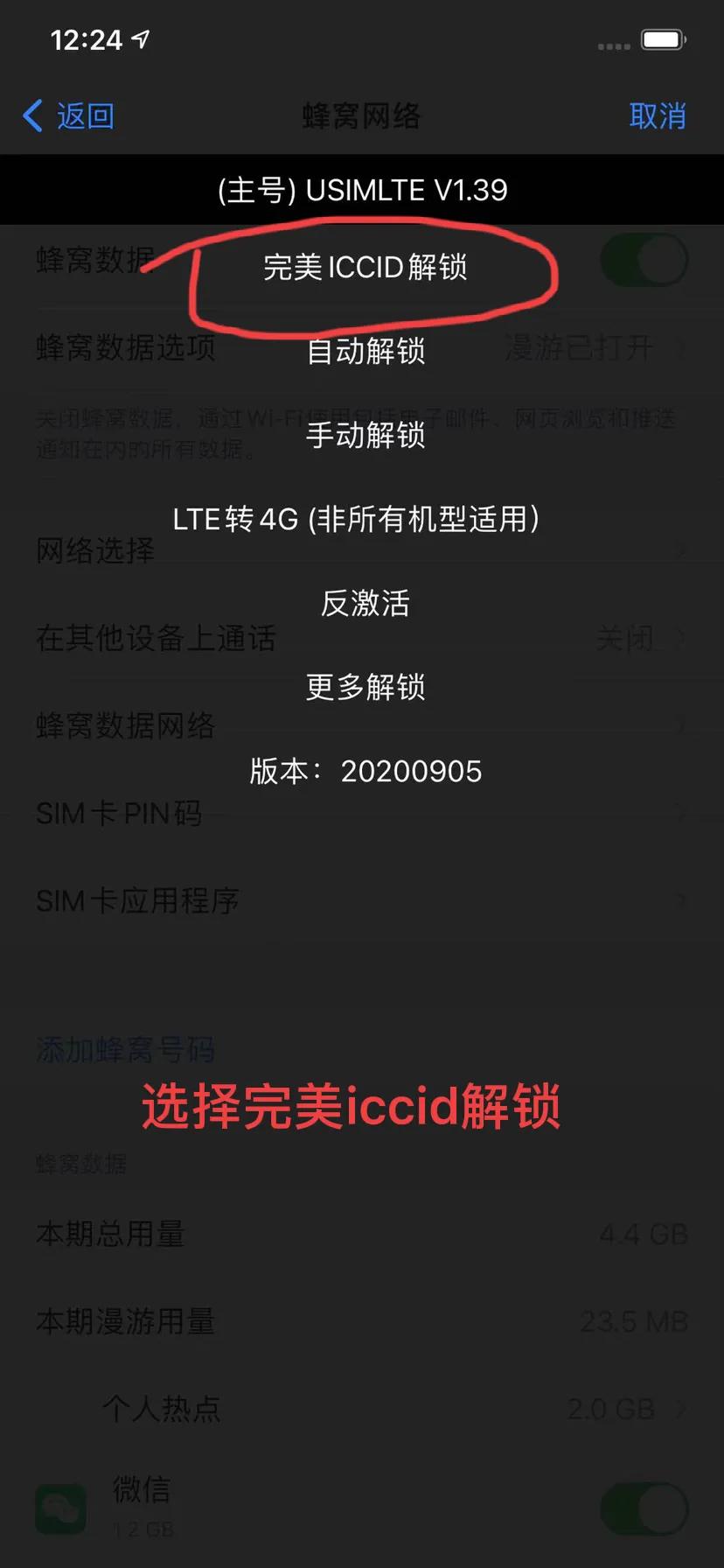The height and width of the screenshot is (1568, 724).
Task: Choose the LTE转4G menu option
Action: [x=359, y=518]
